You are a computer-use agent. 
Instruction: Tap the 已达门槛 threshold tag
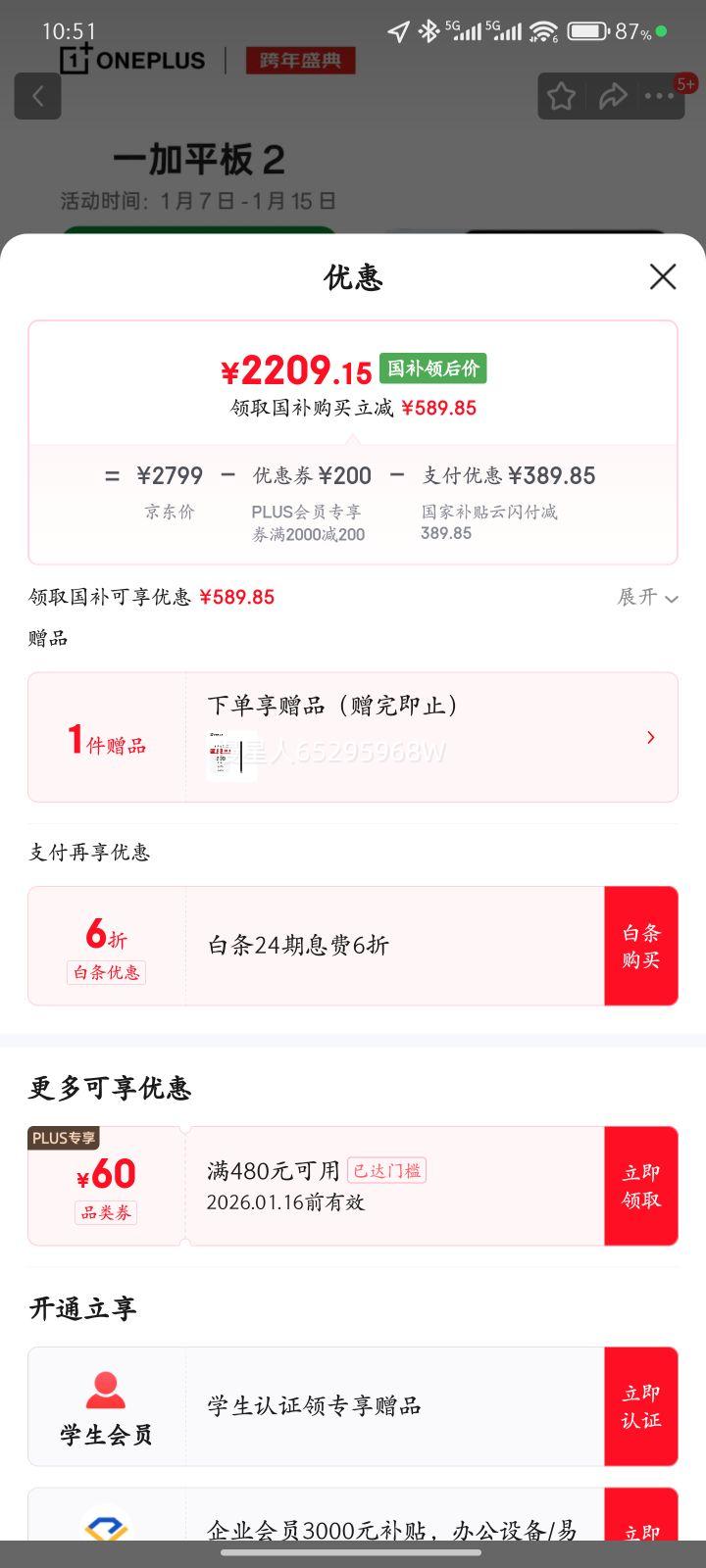click(386, 1170)
